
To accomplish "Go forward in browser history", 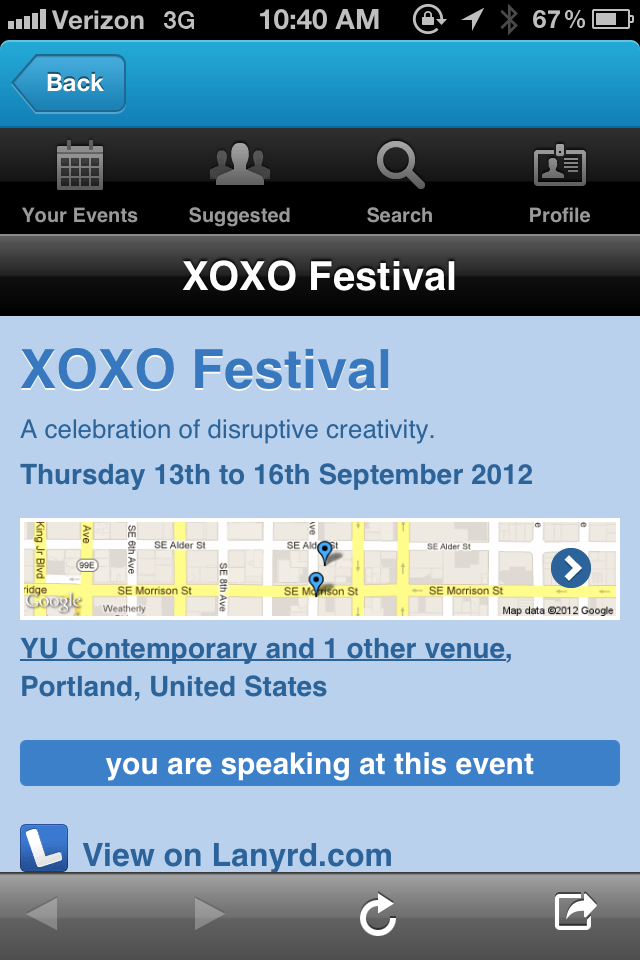I will 209,914.
